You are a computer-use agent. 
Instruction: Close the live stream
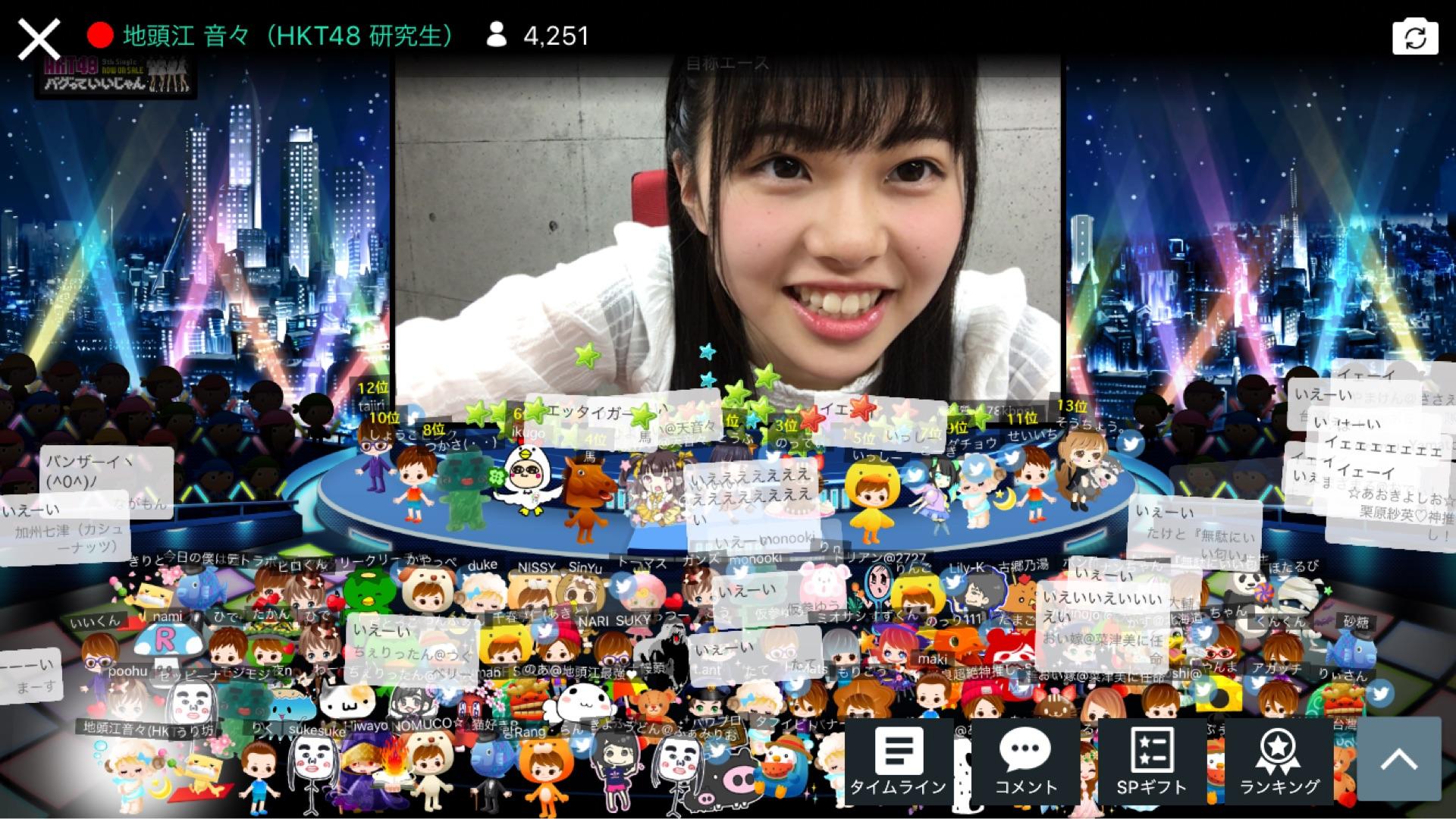tap(39, 39)
